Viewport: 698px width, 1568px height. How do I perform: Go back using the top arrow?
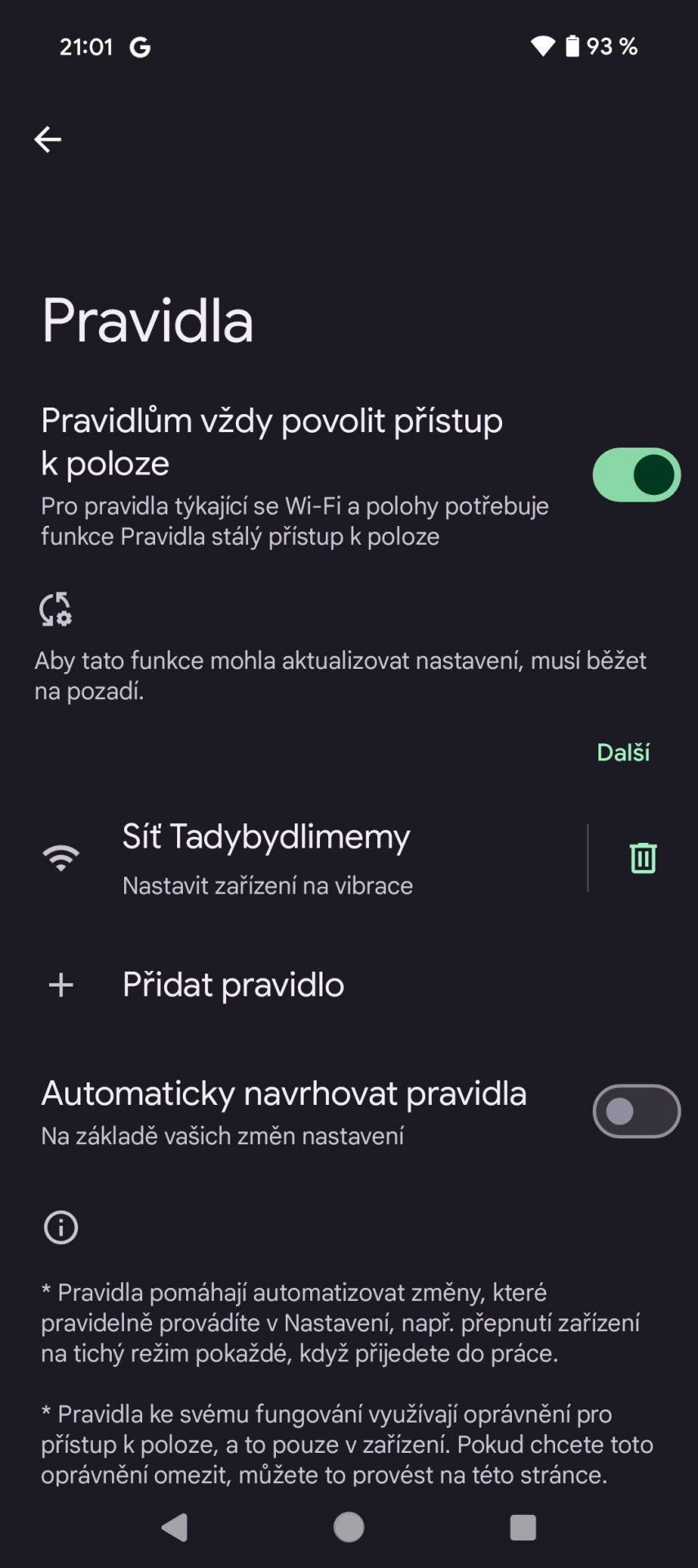[x=47, y=140]
